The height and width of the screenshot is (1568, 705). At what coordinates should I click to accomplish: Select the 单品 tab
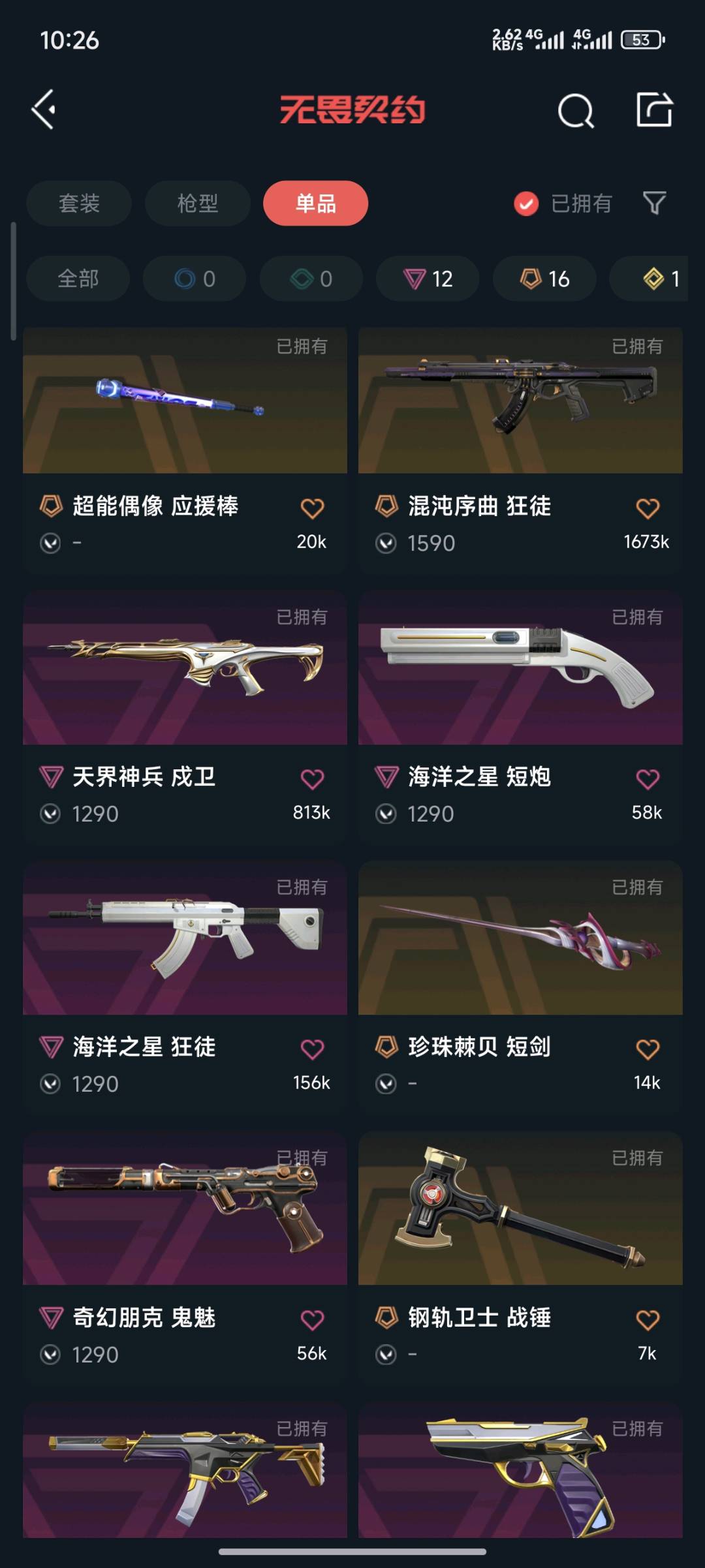(x=315, y=203)
